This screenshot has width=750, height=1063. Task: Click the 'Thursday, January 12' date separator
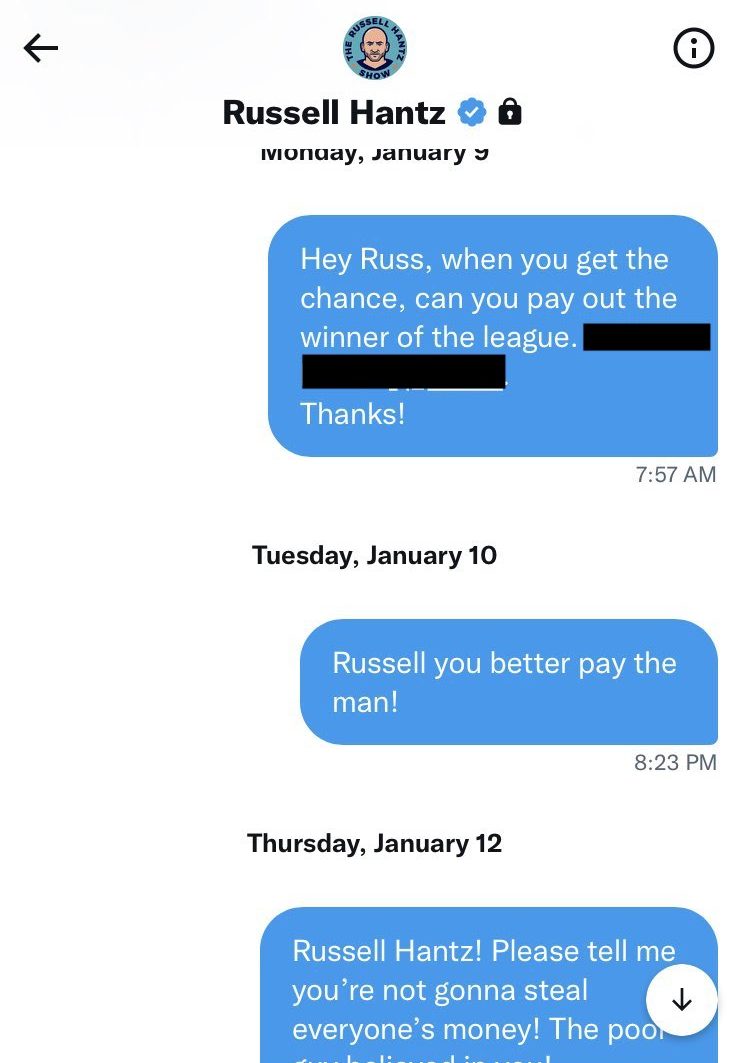click(x=375, y=843)
